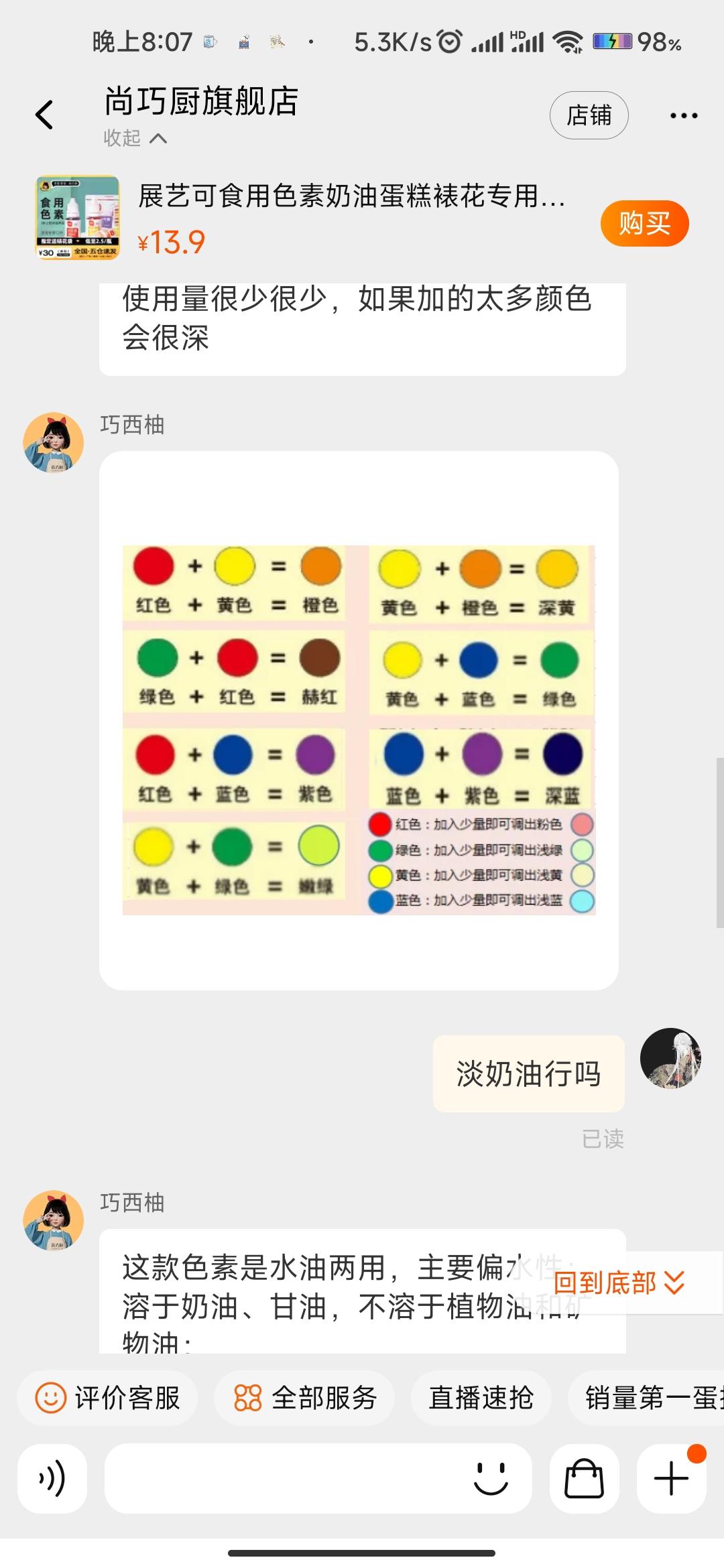Open the food coloring product thumbnail
This screenshot has height=1568, width=724.
click(x=78, y=218)
